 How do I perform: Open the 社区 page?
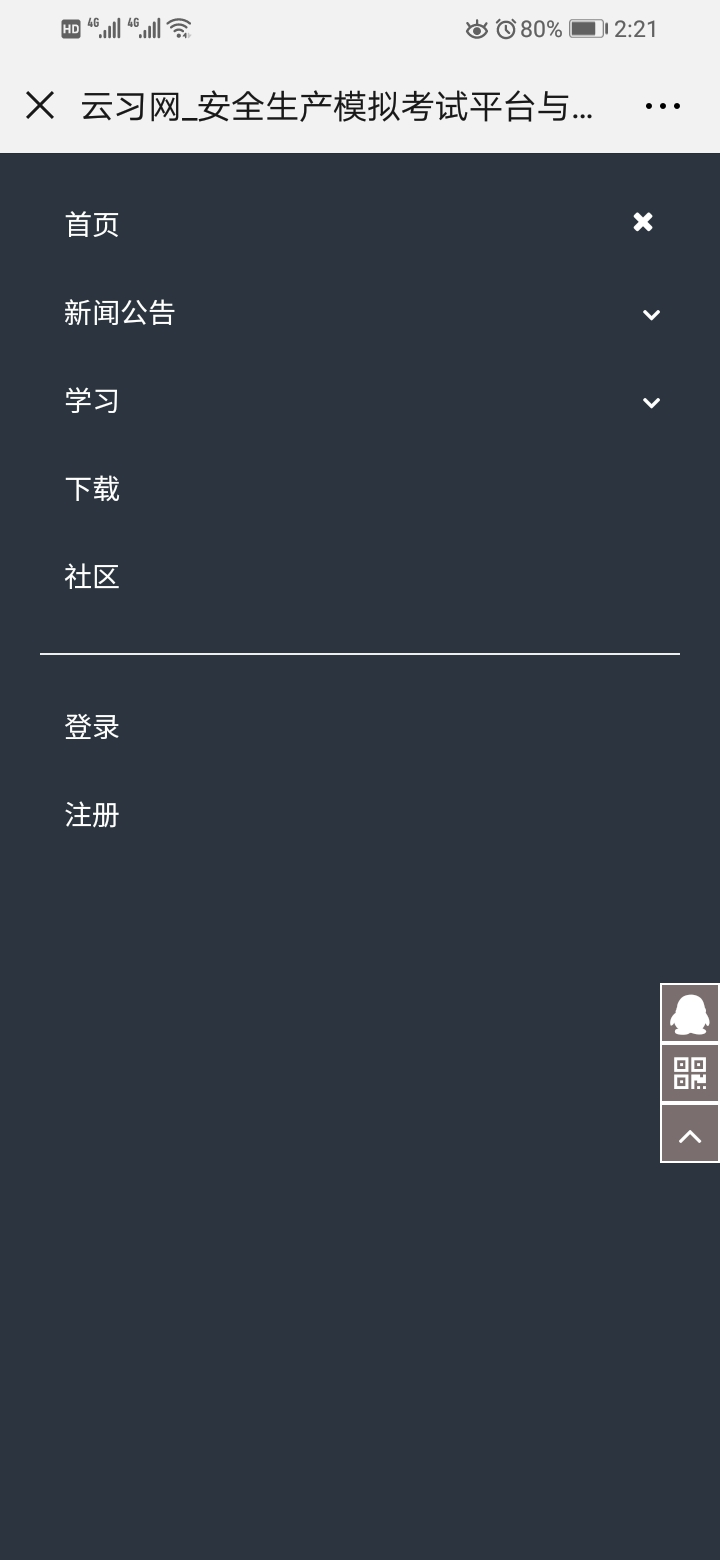point(92,577)
